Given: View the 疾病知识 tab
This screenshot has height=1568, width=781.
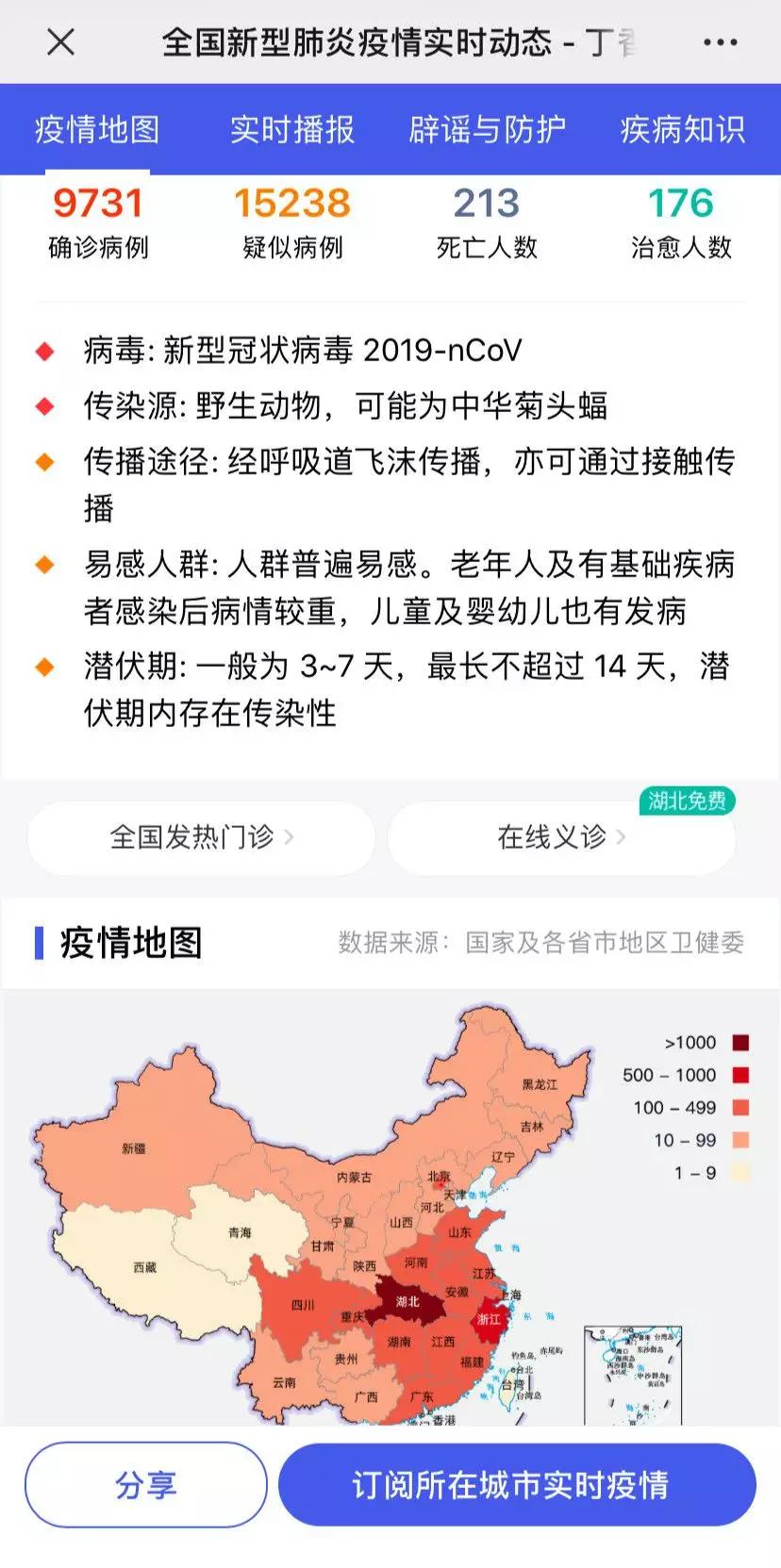Looking at the screenshot, I should pyautogui.click(x=681, y=129).
